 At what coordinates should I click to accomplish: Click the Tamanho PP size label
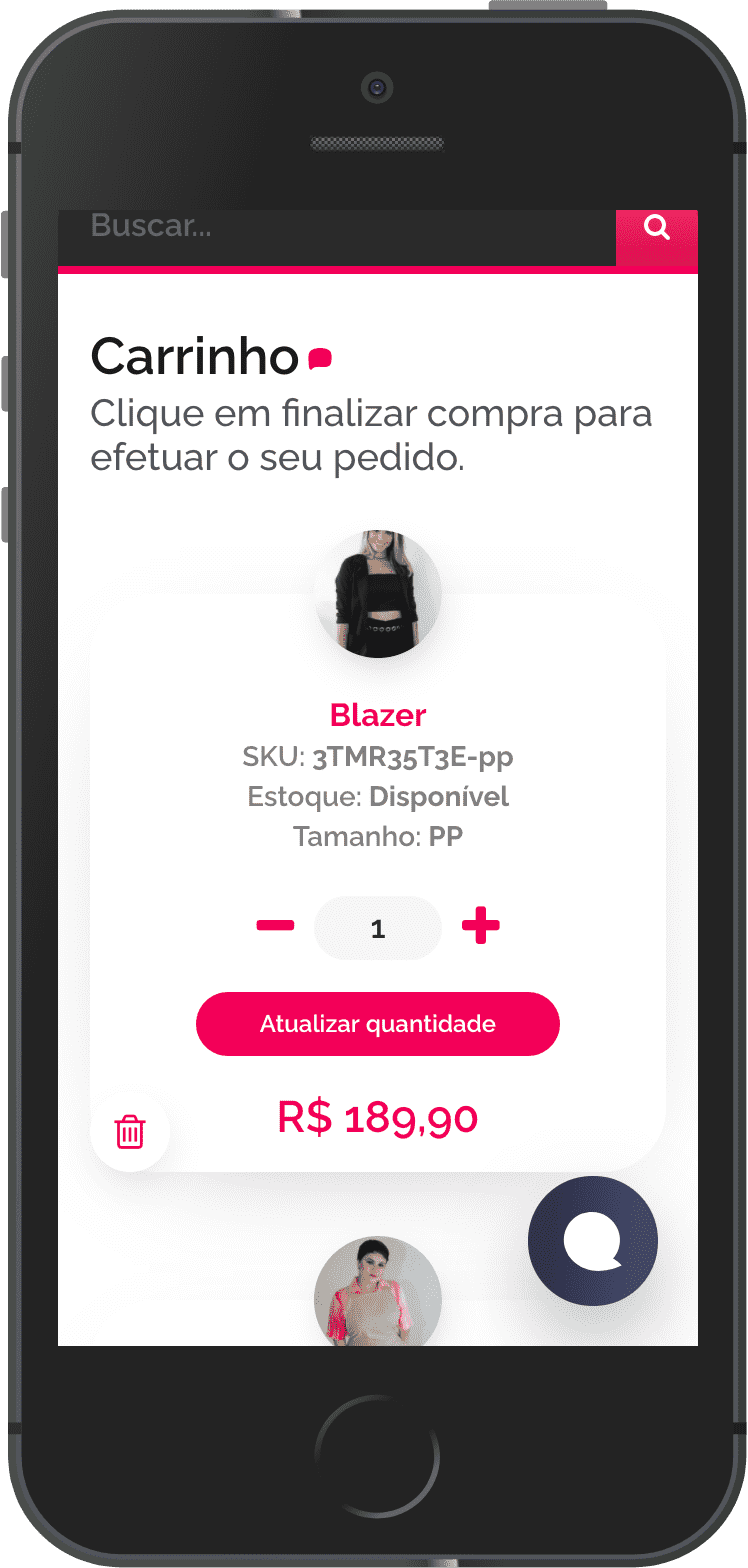[377, 836]
